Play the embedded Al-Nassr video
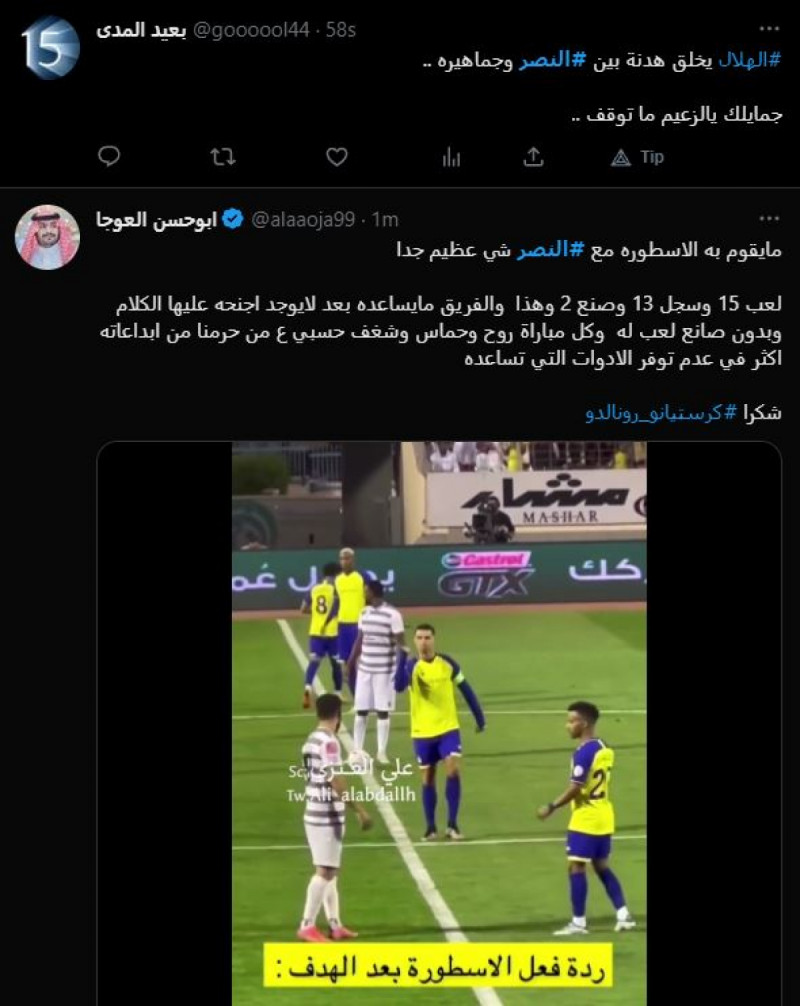The width and height of the screenshot is (800, 1006). 440,720
